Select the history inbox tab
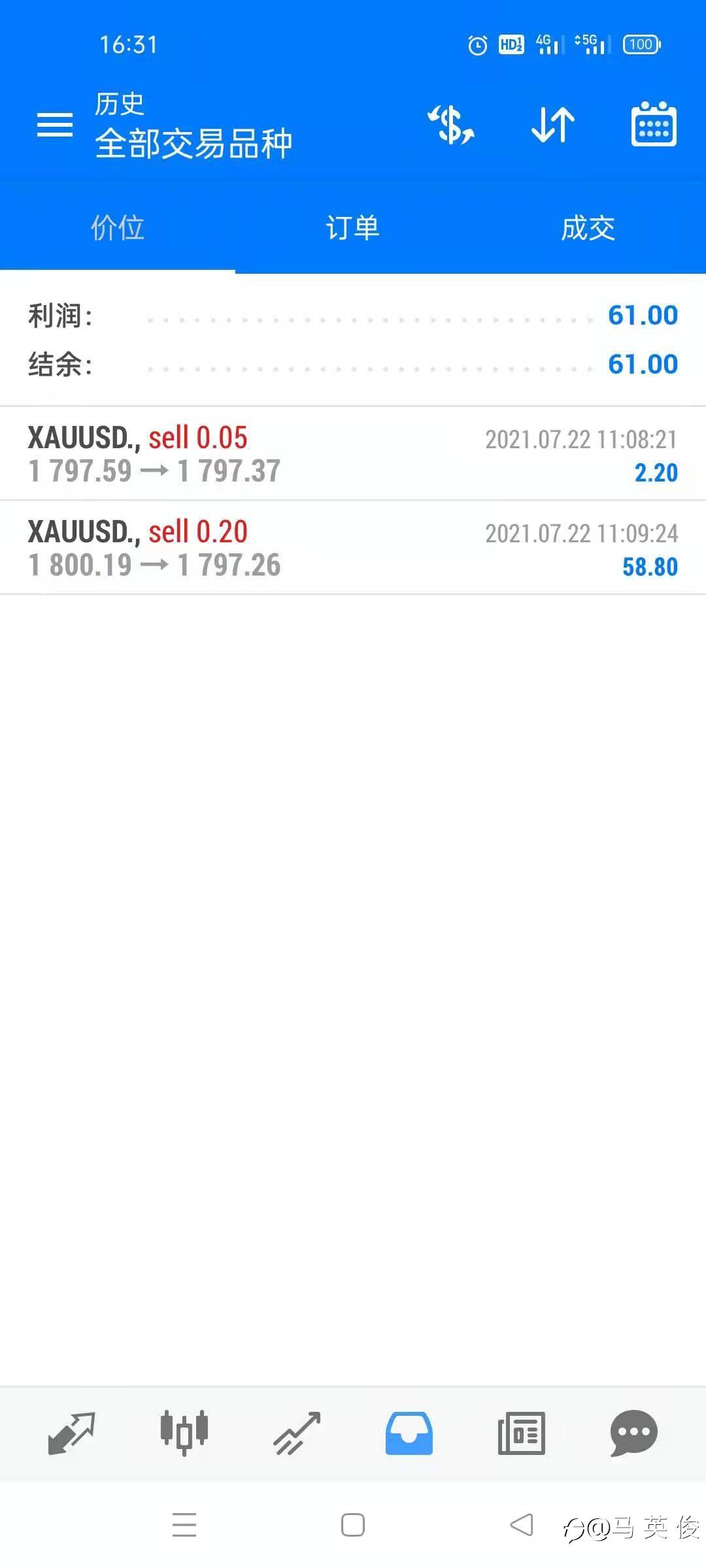 point(409,1433)
